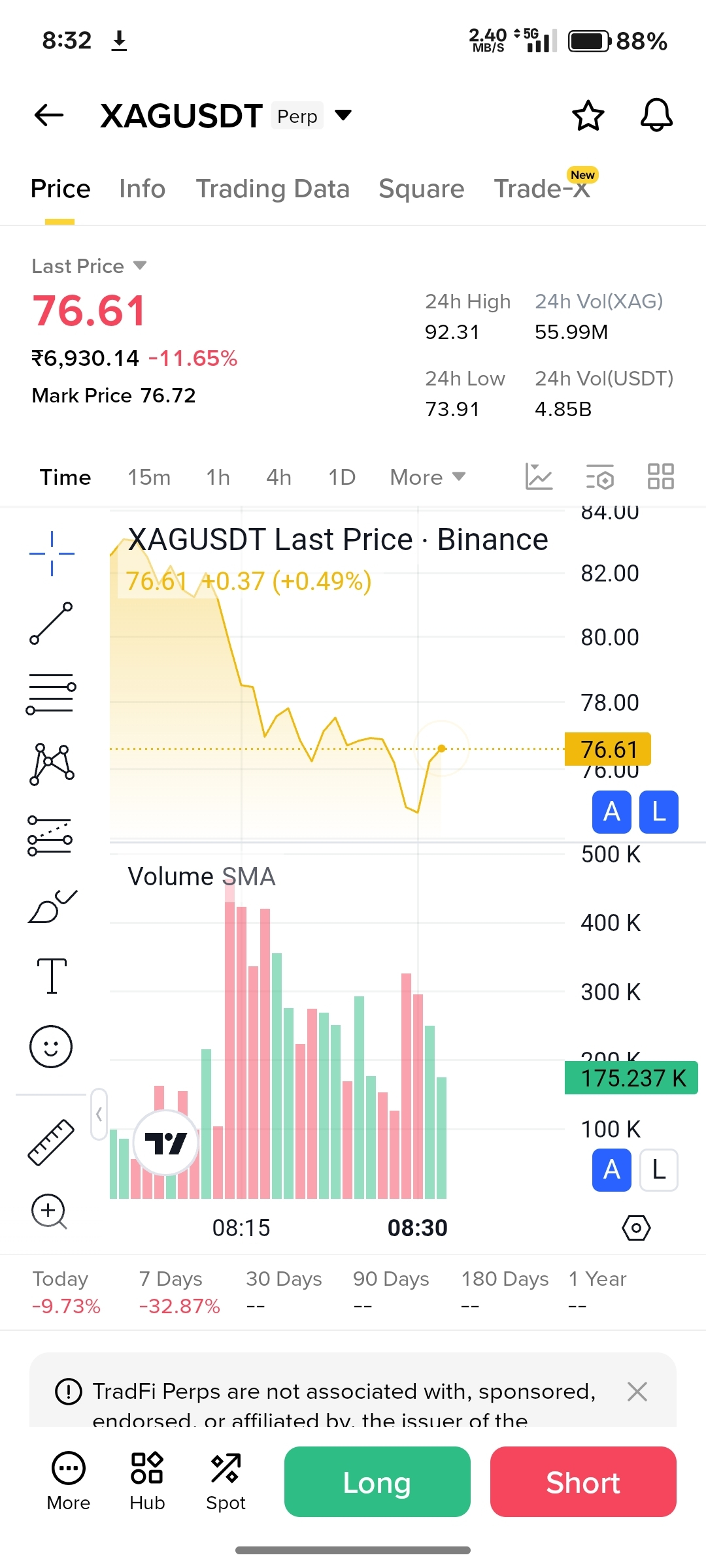Select the 1D chart interval

342,478
